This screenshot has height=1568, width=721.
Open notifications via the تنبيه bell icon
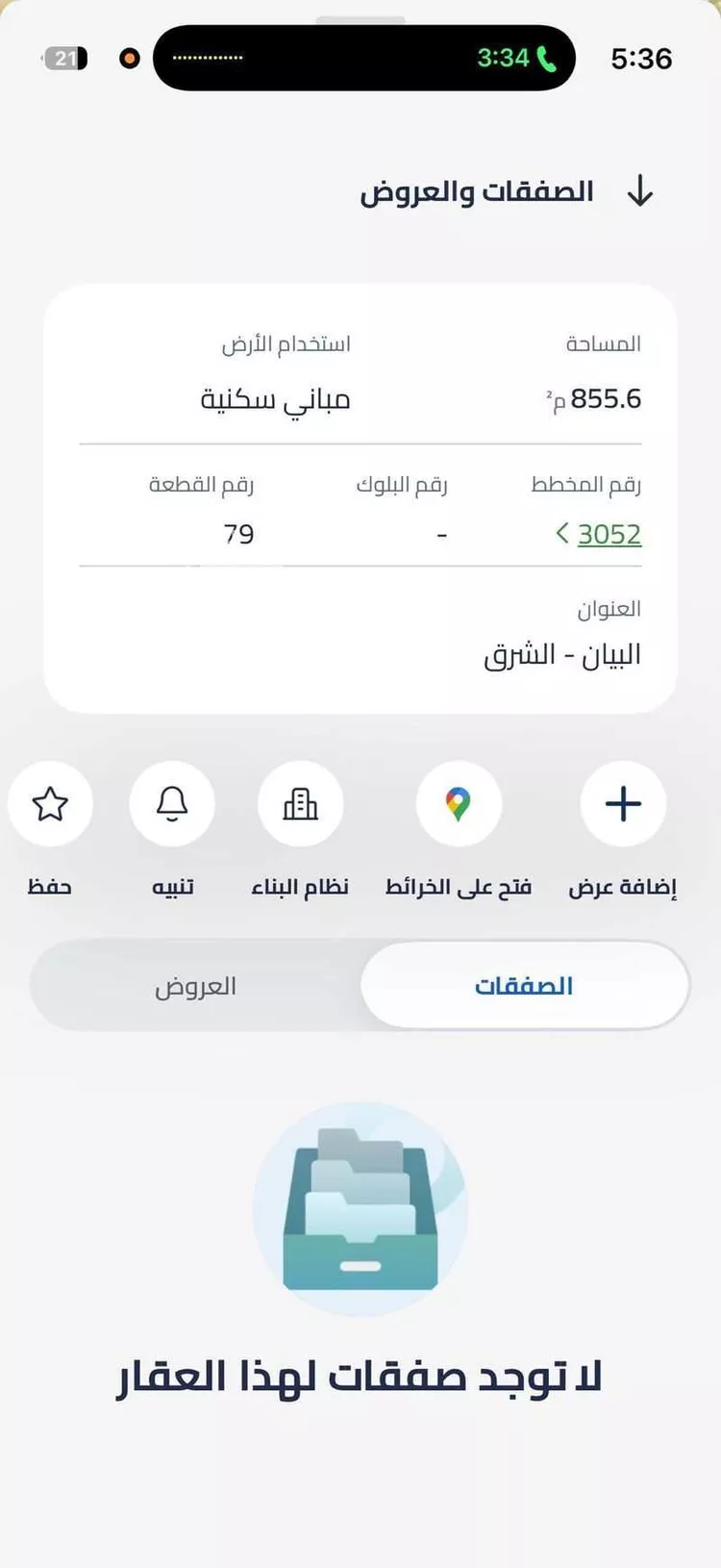(173, 804)
